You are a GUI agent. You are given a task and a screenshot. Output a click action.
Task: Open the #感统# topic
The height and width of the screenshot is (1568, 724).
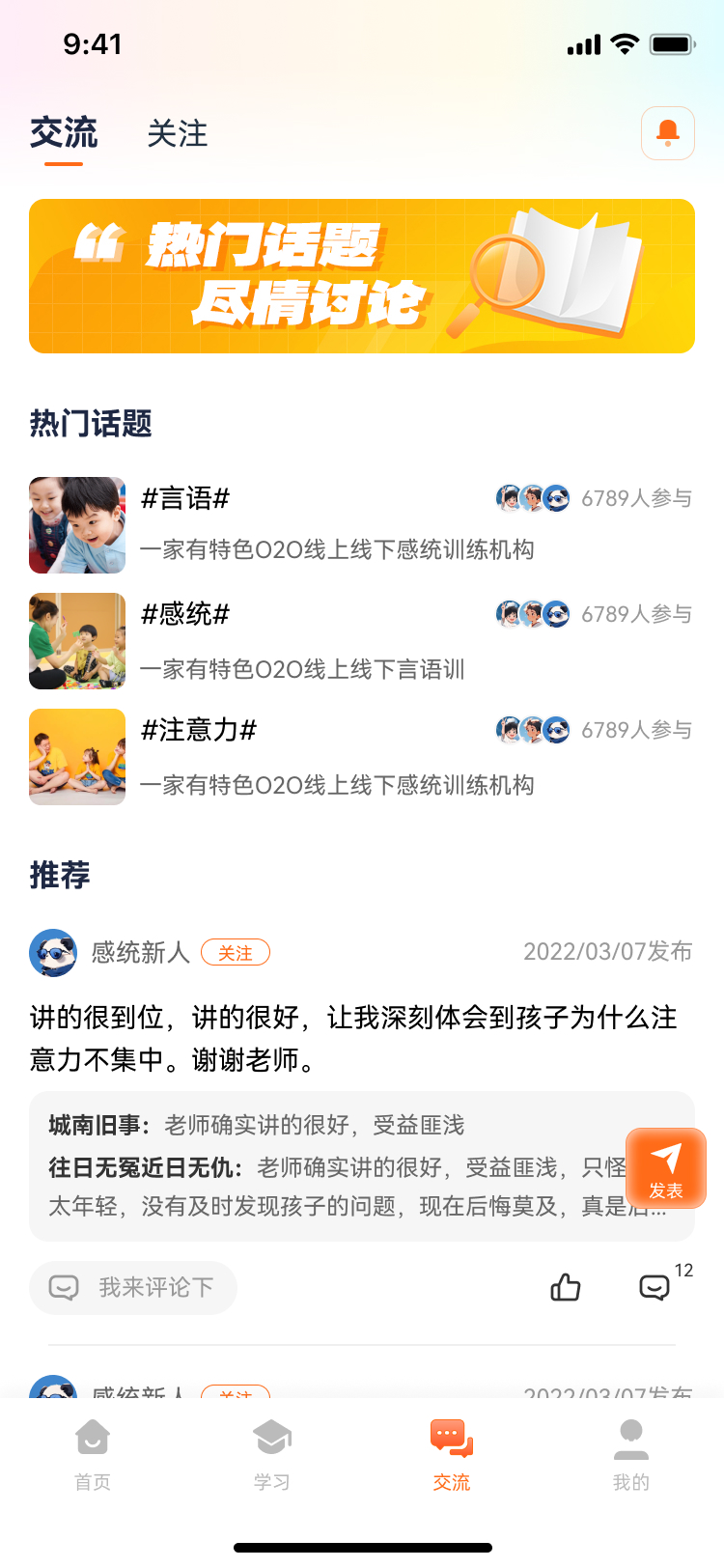(185, 614)
